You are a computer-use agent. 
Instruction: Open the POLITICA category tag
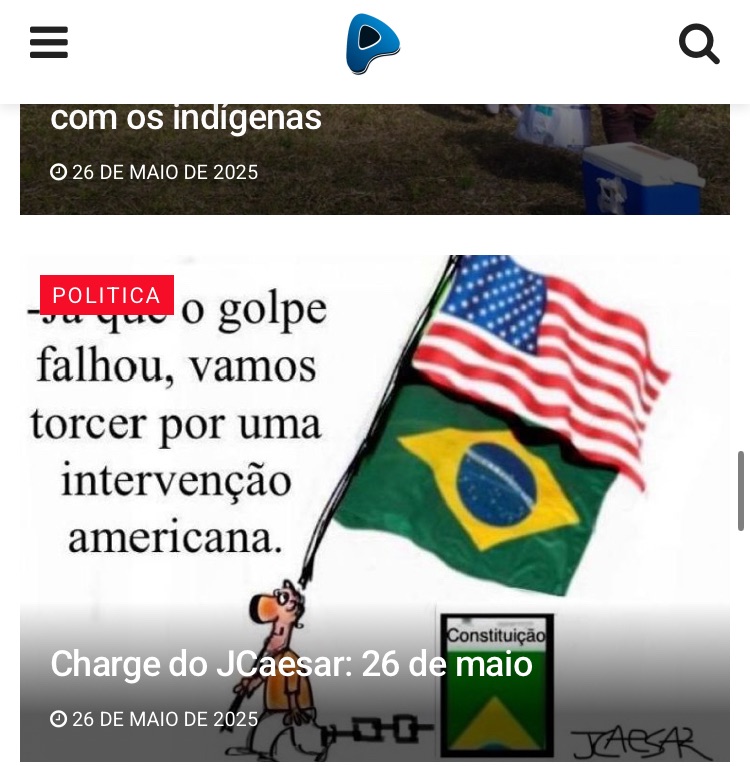coord(107,295)
